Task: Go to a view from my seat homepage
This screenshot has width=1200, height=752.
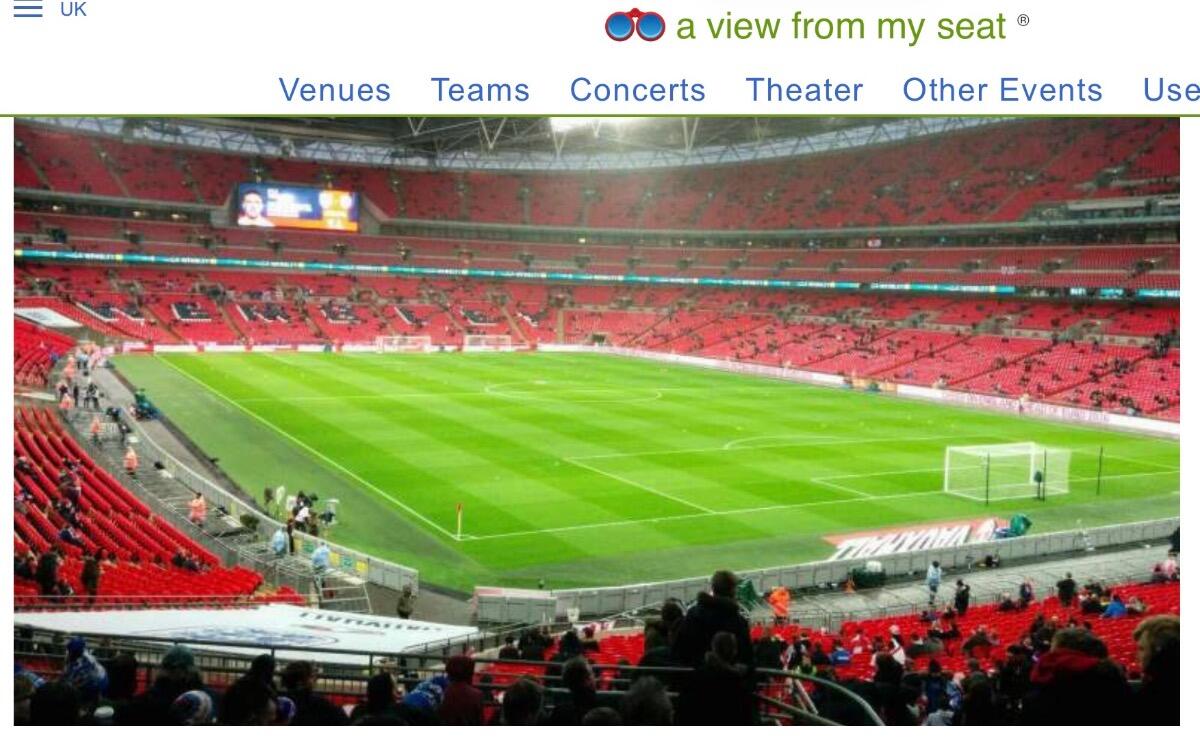Action: [816, 27]
